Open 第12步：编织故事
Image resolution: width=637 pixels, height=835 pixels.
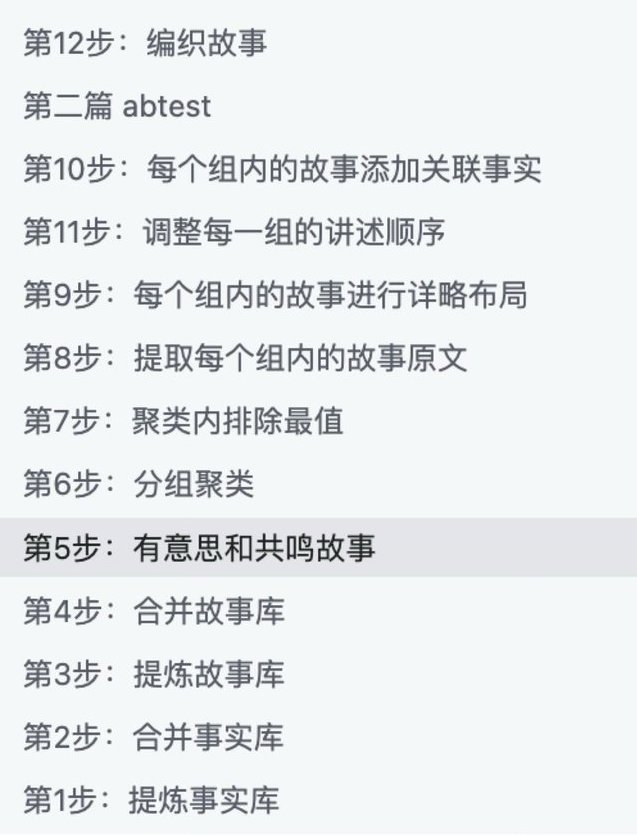[x=145, y=43]
